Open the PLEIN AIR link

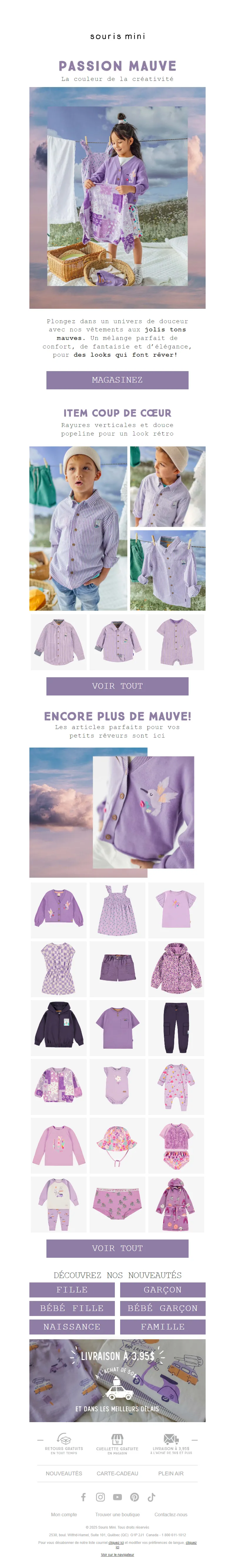[x=170, y=1473]
